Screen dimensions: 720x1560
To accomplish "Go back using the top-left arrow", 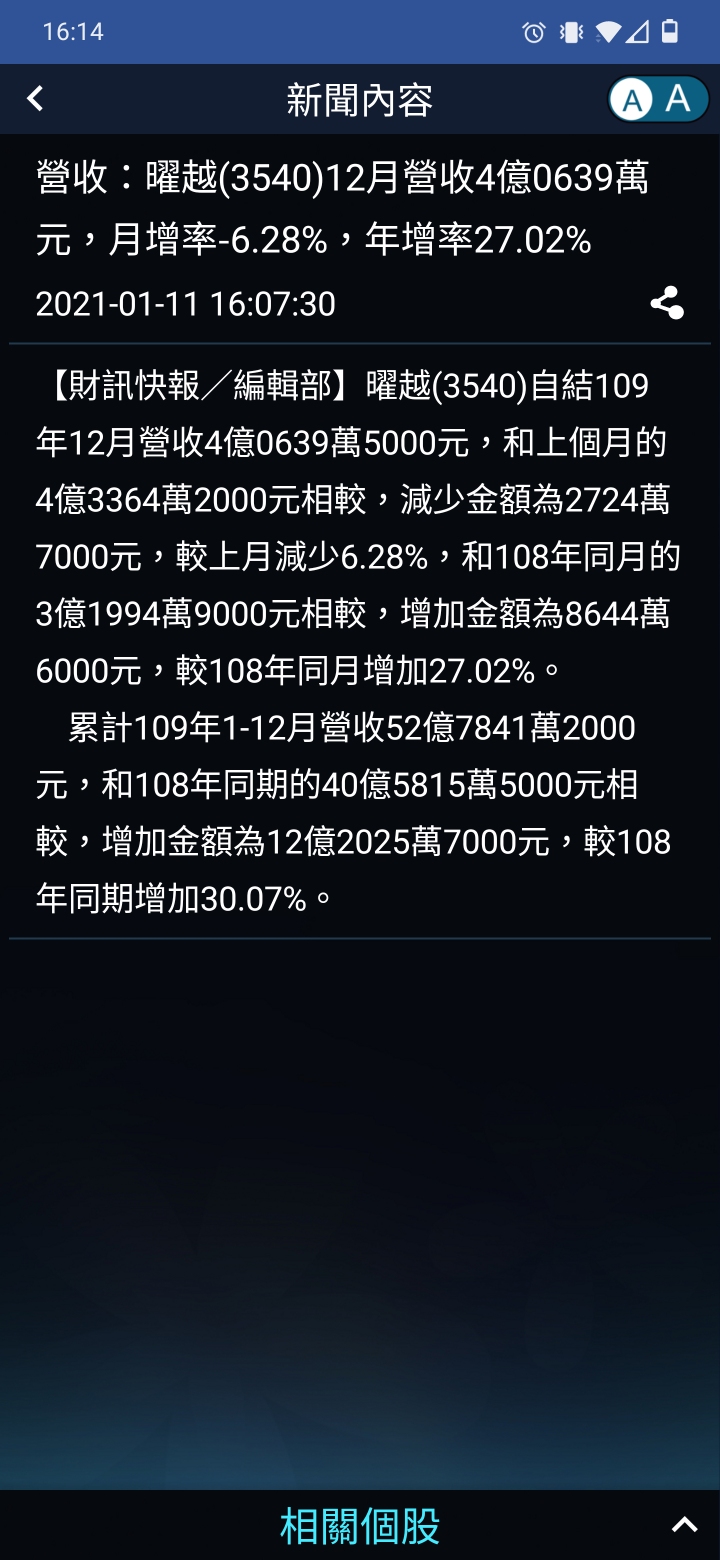I will tap(36, 98).
